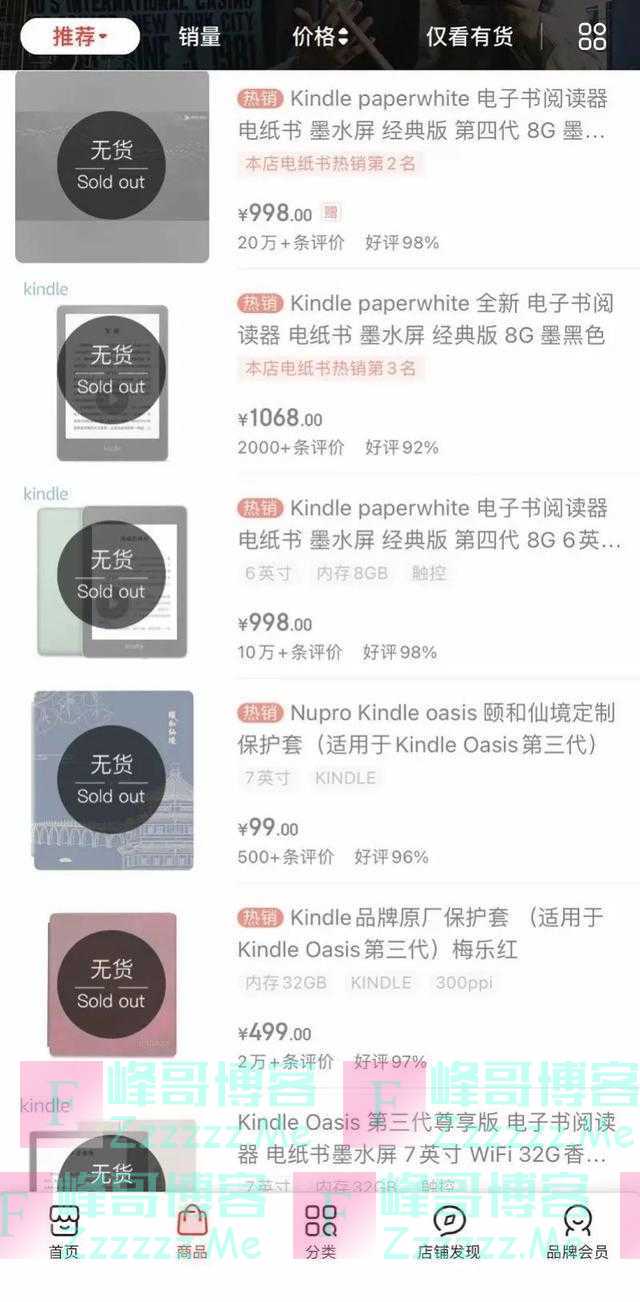Image resolution: width=640 pixels, height=1302 pixels.
Task: Switch to grid layout view
Action: [x=592, y=37]
